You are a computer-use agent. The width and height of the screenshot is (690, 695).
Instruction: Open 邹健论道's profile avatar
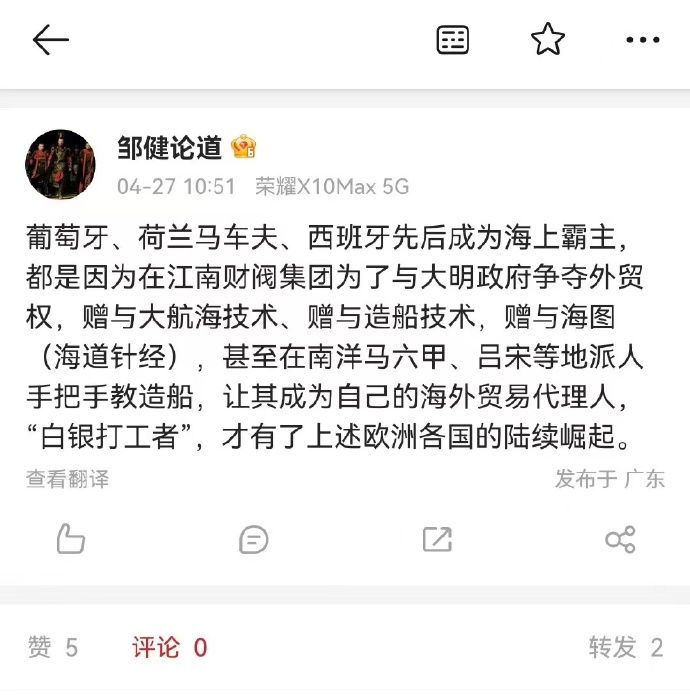(60, 164)
